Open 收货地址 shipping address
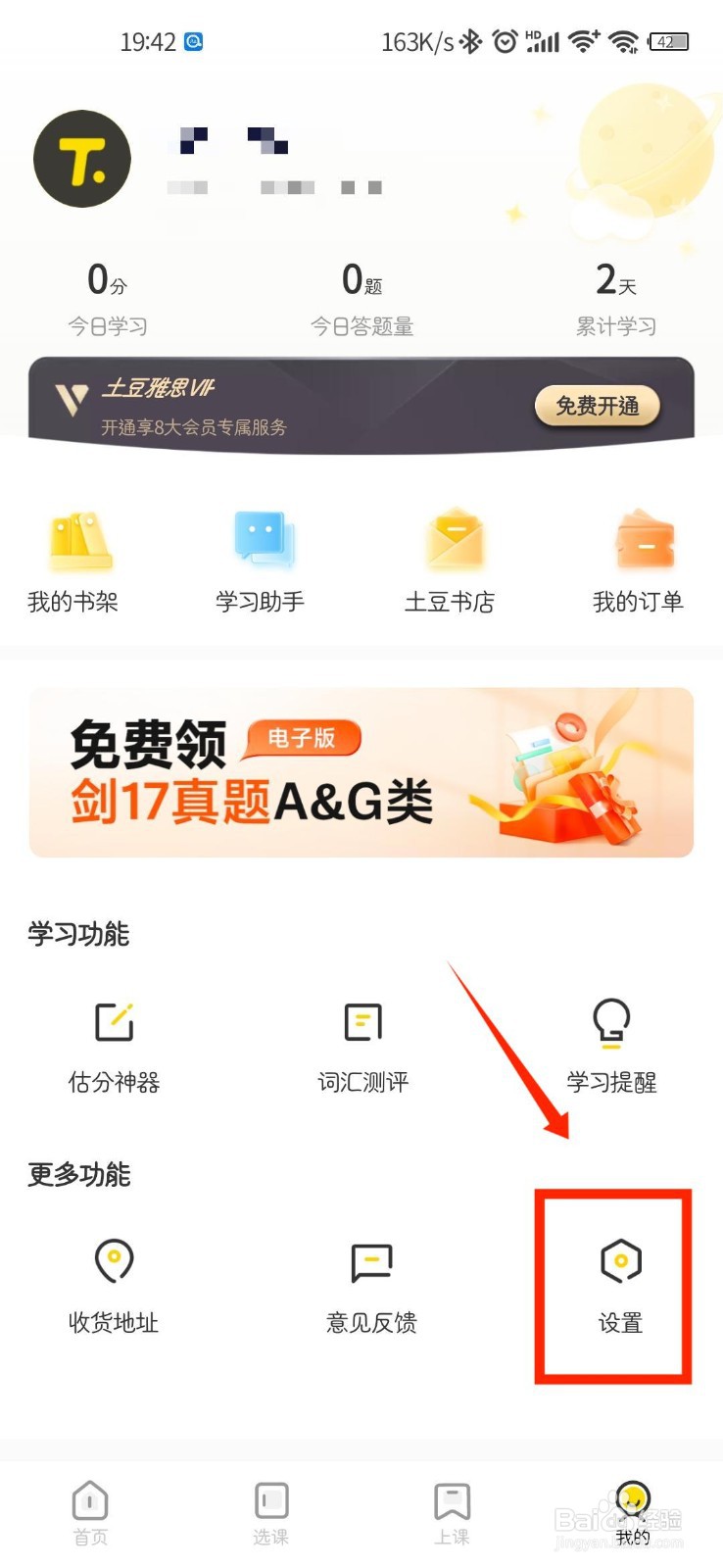 (x=113, y=1284)
